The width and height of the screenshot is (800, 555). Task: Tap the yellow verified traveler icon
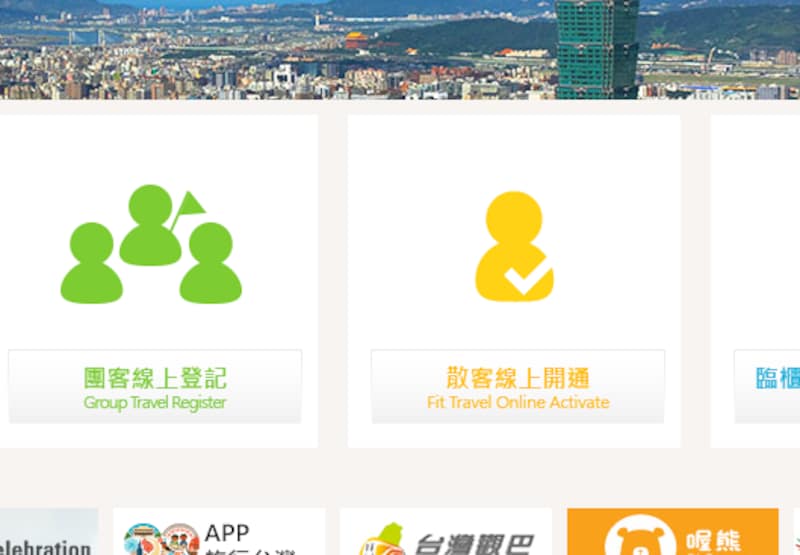pos(514,247)
